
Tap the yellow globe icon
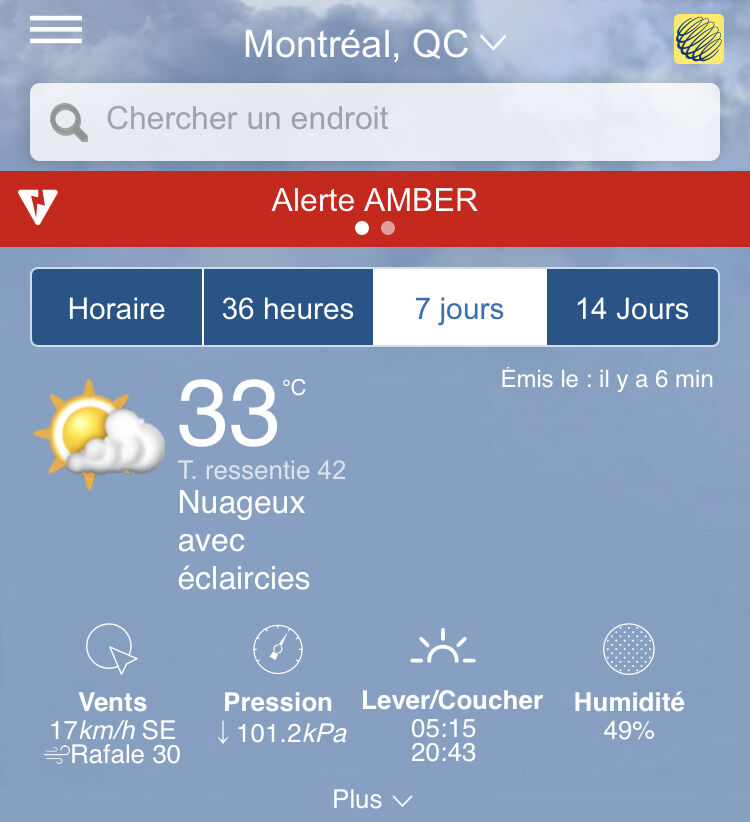699,40
